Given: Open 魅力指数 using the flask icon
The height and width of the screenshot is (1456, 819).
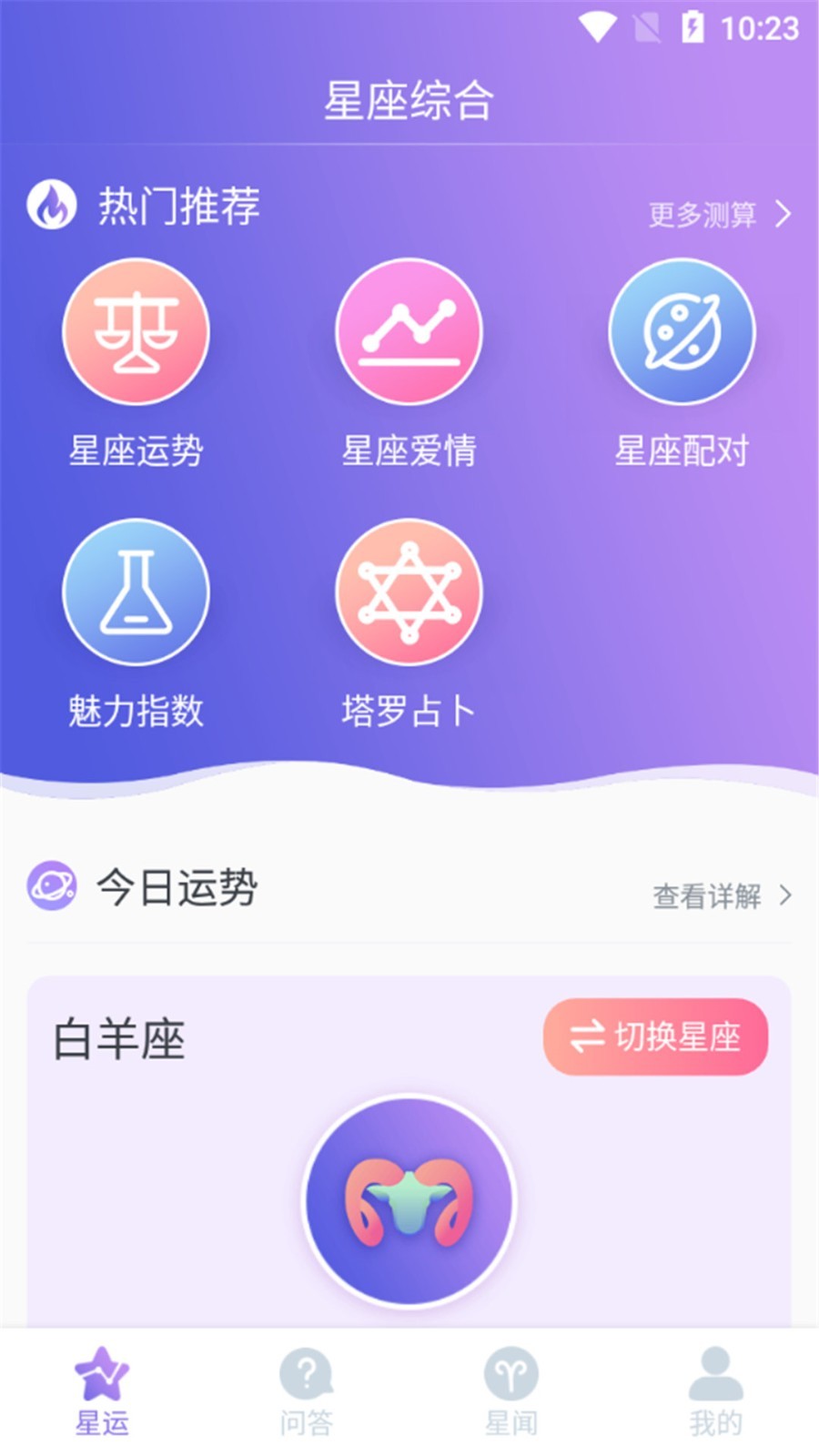Looking at the screenshot, I should point(136,591).
